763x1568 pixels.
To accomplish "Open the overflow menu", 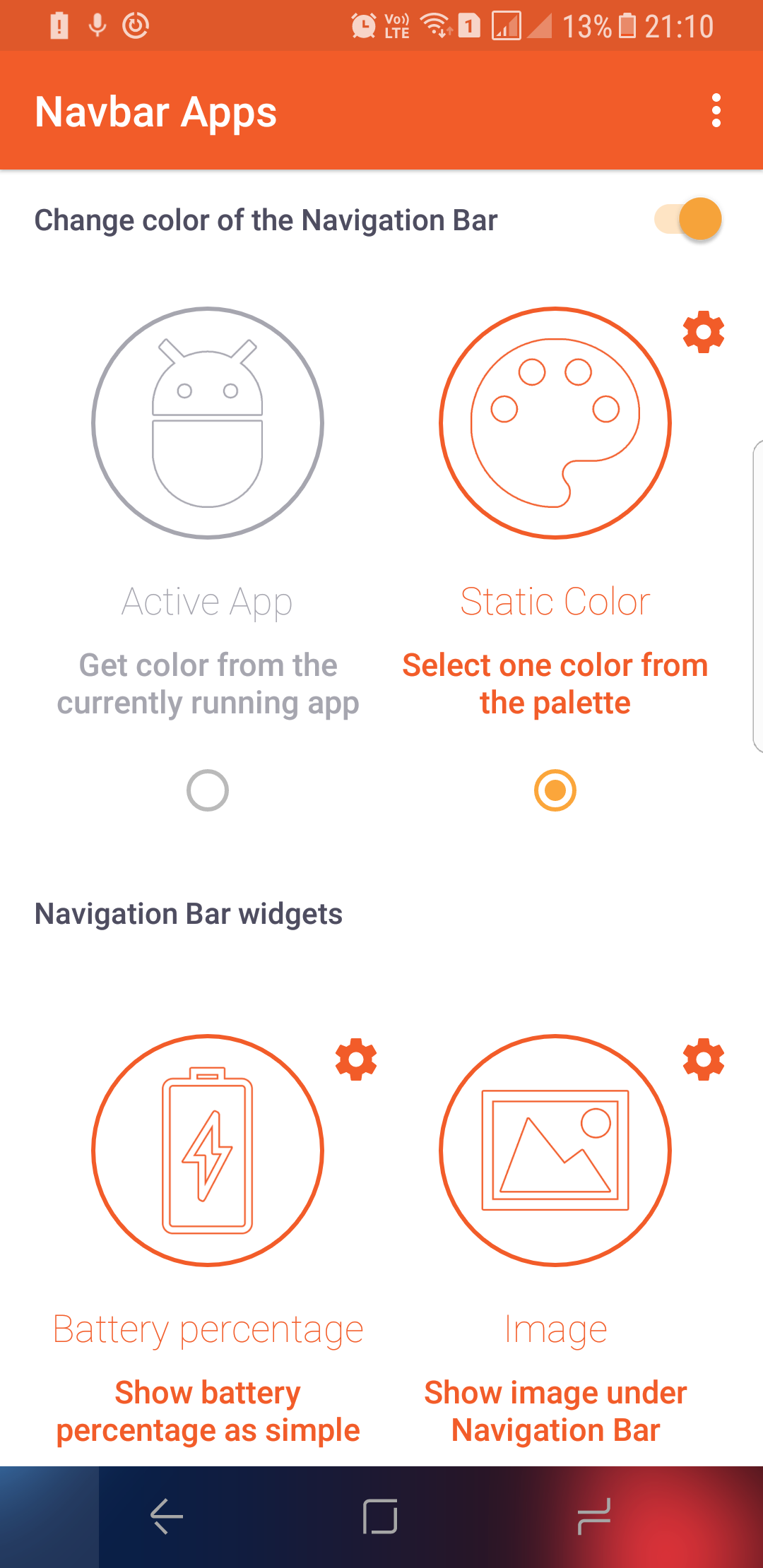I will click(716, 111).
